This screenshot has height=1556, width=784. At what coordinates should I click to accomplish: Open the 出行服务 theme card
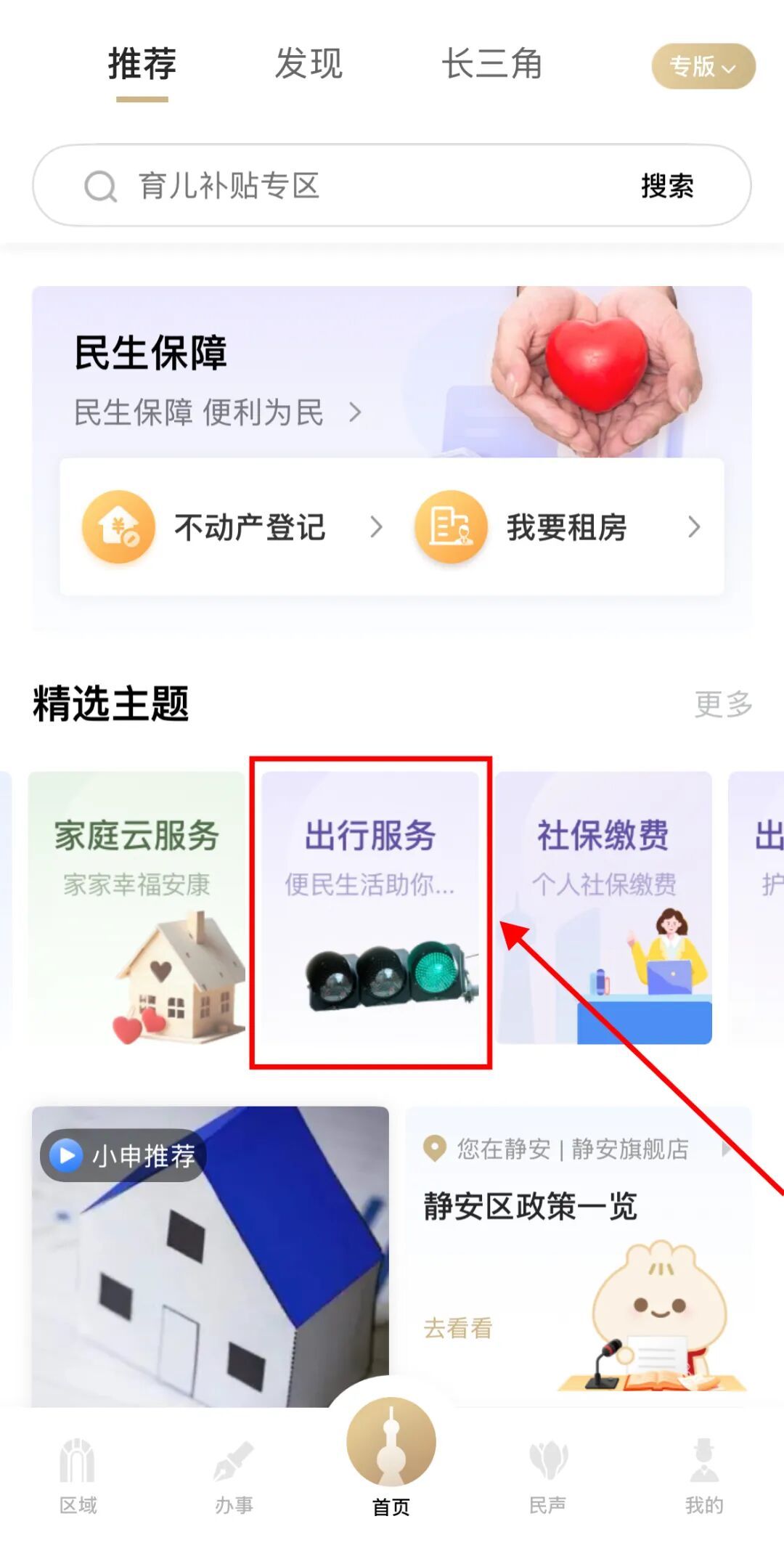point(370,908)
